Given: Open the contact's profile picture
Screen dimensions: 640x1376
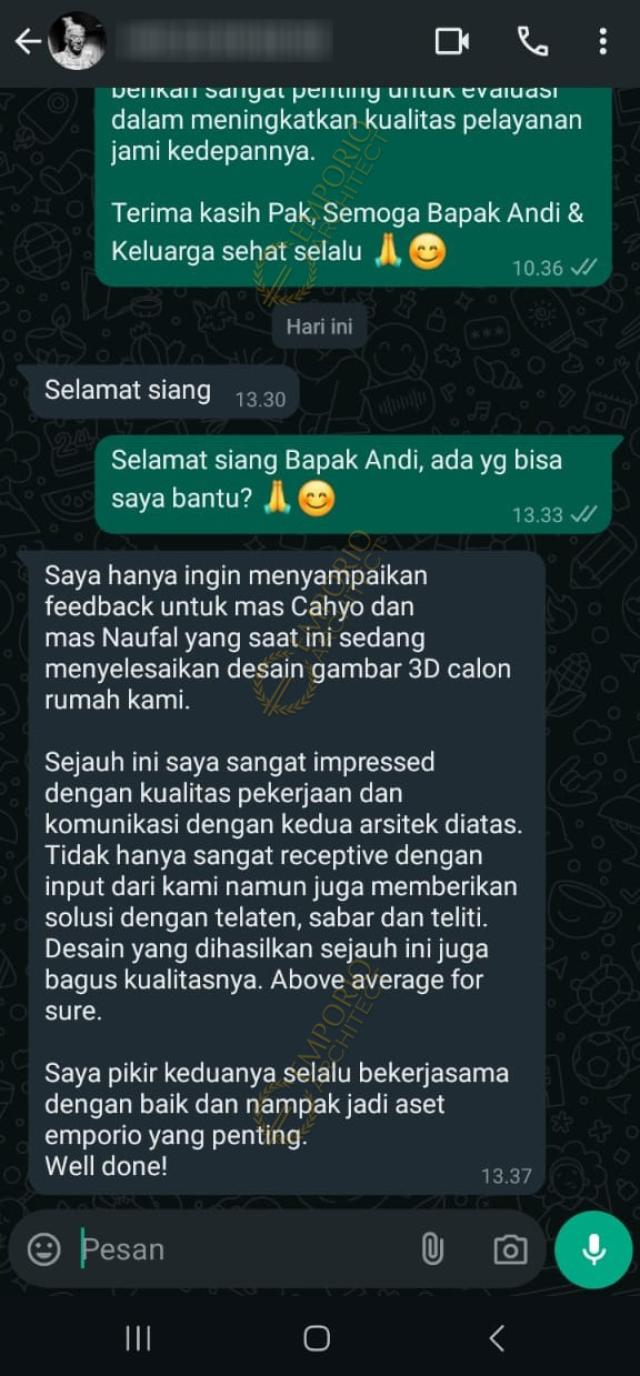Looking at the screenshot, I should click(77, 41).
